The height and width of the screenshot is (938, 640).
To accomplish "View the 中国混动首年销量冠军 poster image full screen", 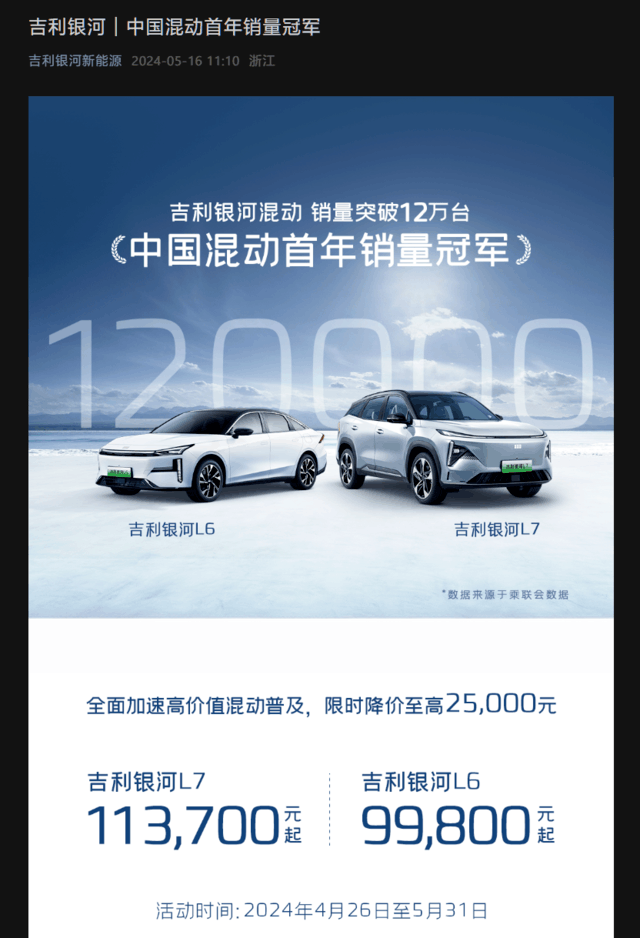I will (320, 400).
